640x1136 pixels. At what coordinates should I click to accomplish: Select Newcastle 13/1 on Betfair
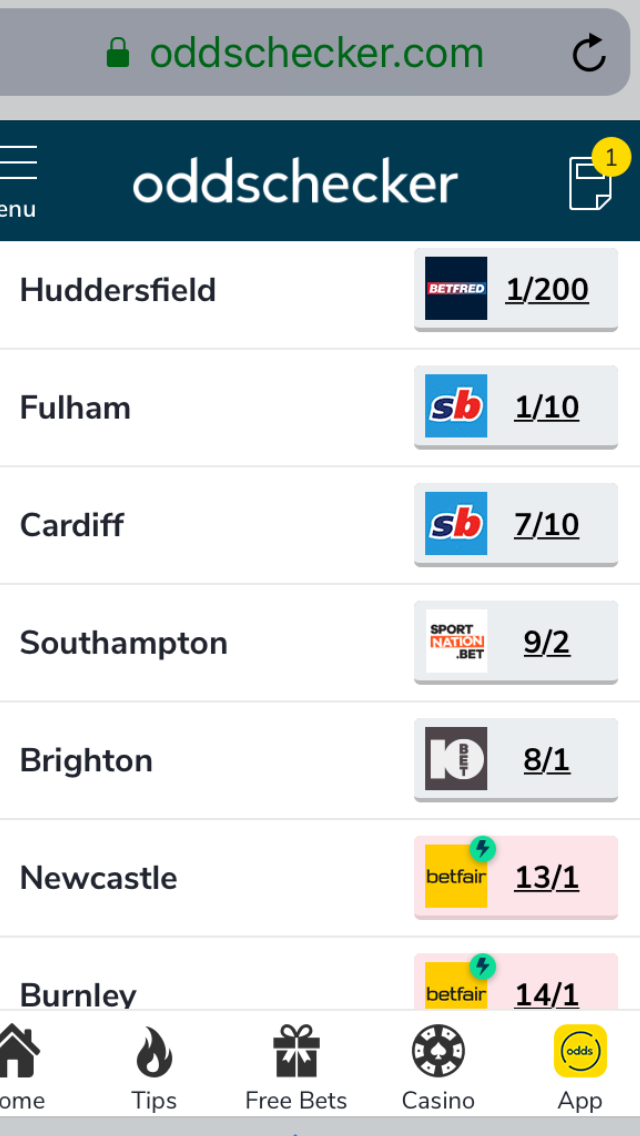point(515,877)
